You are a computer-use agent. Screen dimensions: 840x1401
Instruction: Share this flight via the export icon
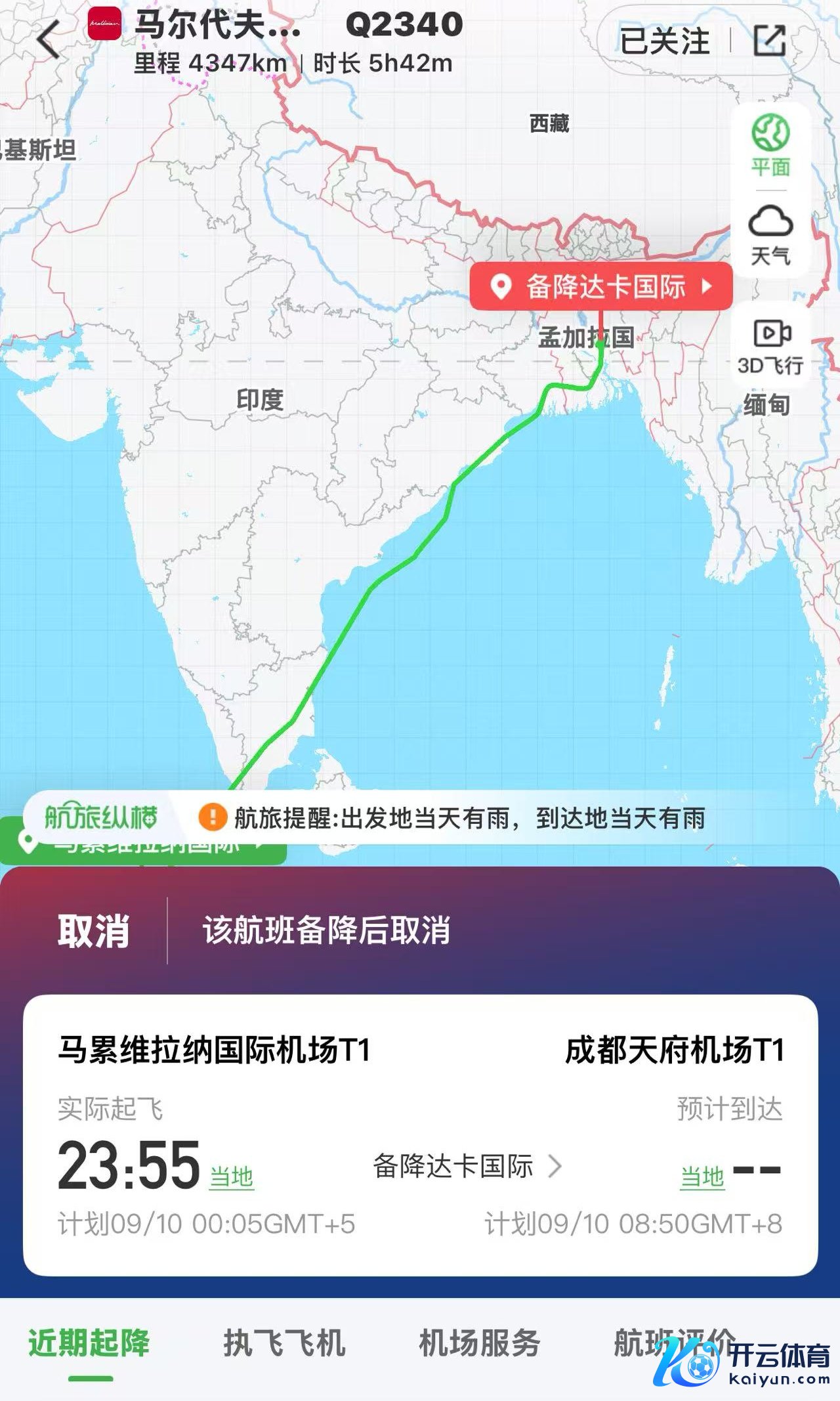click(x=770, y=41)
